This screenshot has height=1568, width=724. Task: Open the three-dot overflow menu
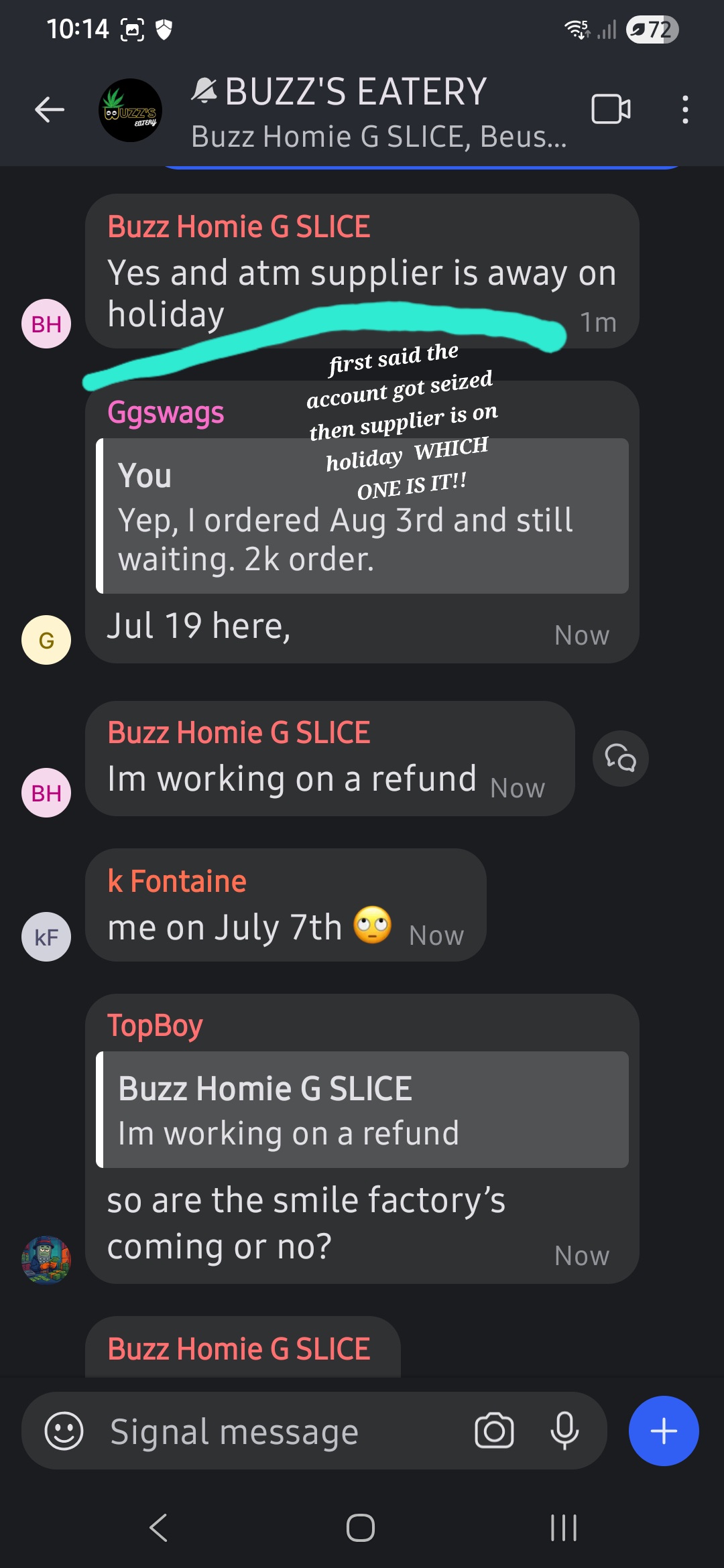click(684, 109)
